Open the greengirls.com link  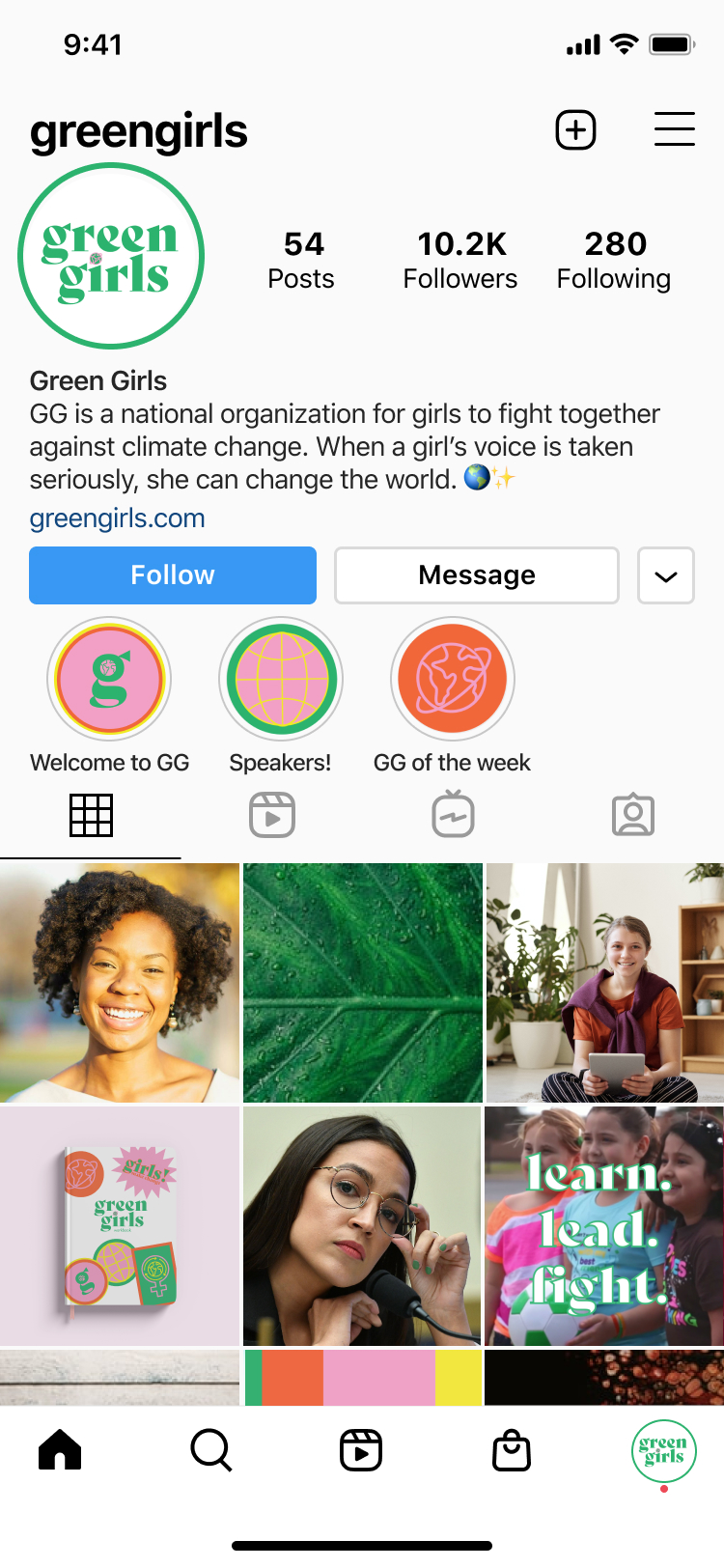(117, 518)
